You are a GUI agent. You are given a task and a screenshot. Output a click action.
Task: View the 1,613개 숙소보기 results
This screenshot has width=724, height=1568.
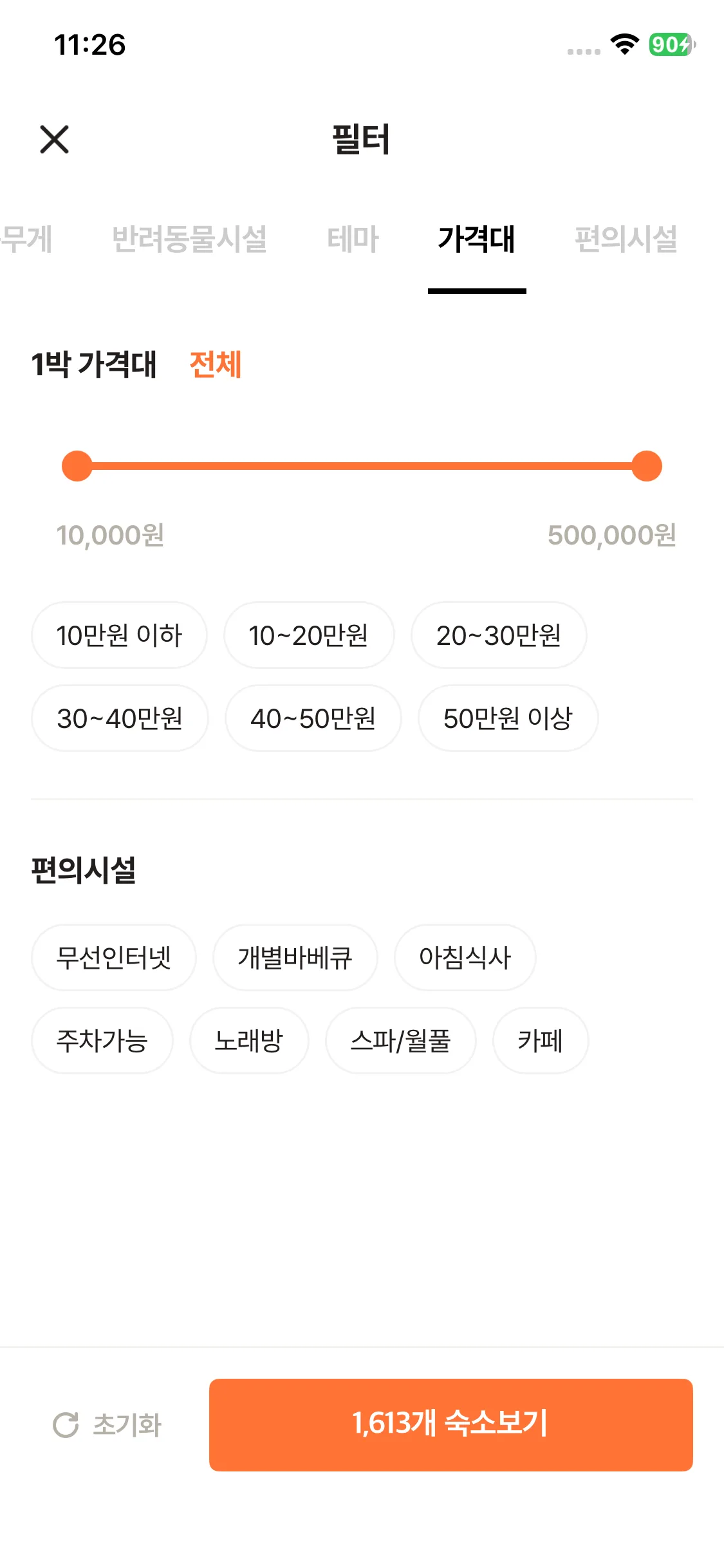(450, 1425)
